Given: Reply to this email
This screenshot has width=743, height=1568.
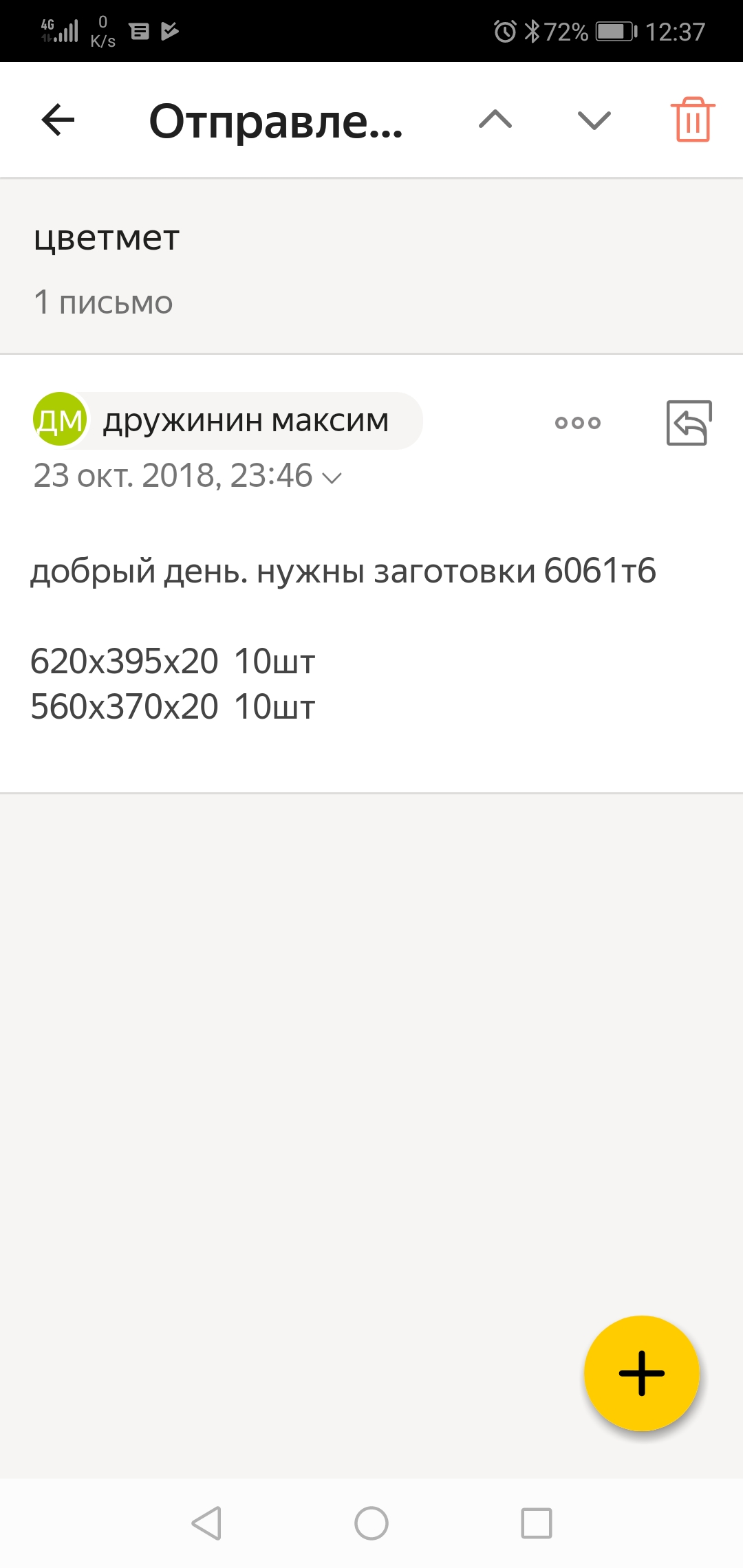Looking at the screenshot, I should (689, 423).
